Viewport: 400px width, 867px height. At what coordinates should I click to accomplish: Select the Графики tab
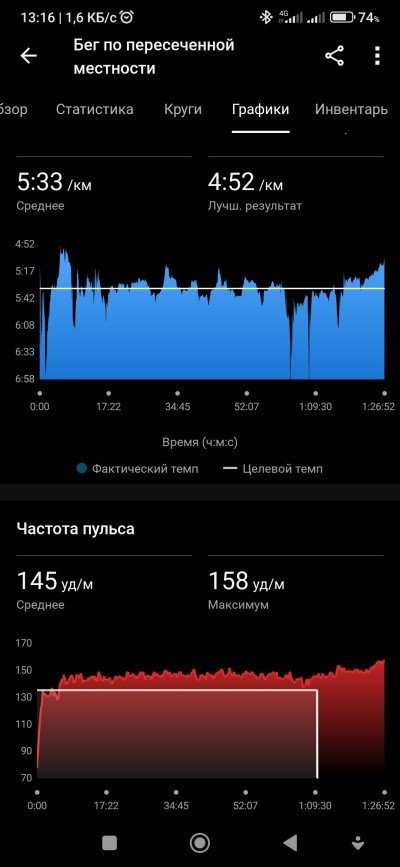[261, 109]
